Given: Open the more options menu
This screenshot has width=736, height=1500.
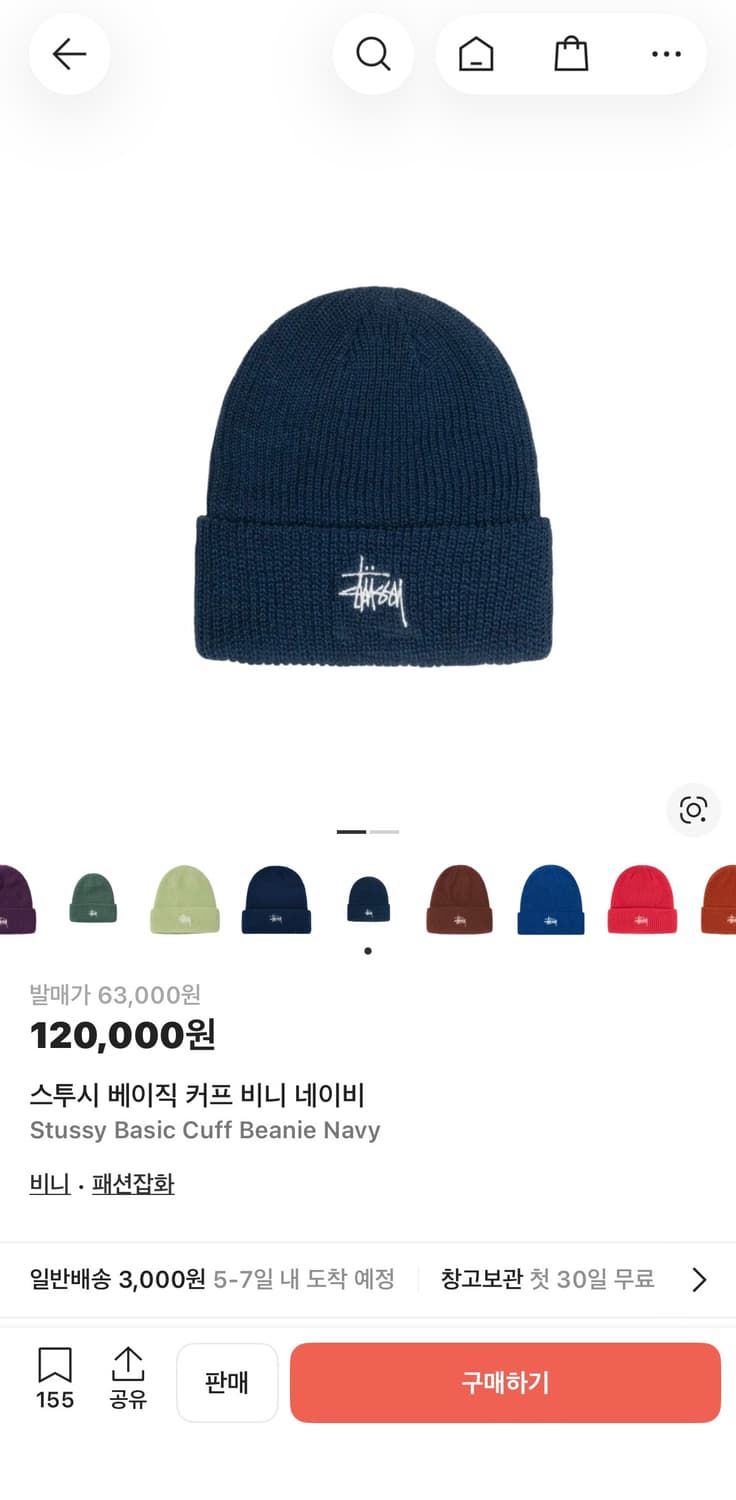Looking at the screenshot, I should [665, 54].
